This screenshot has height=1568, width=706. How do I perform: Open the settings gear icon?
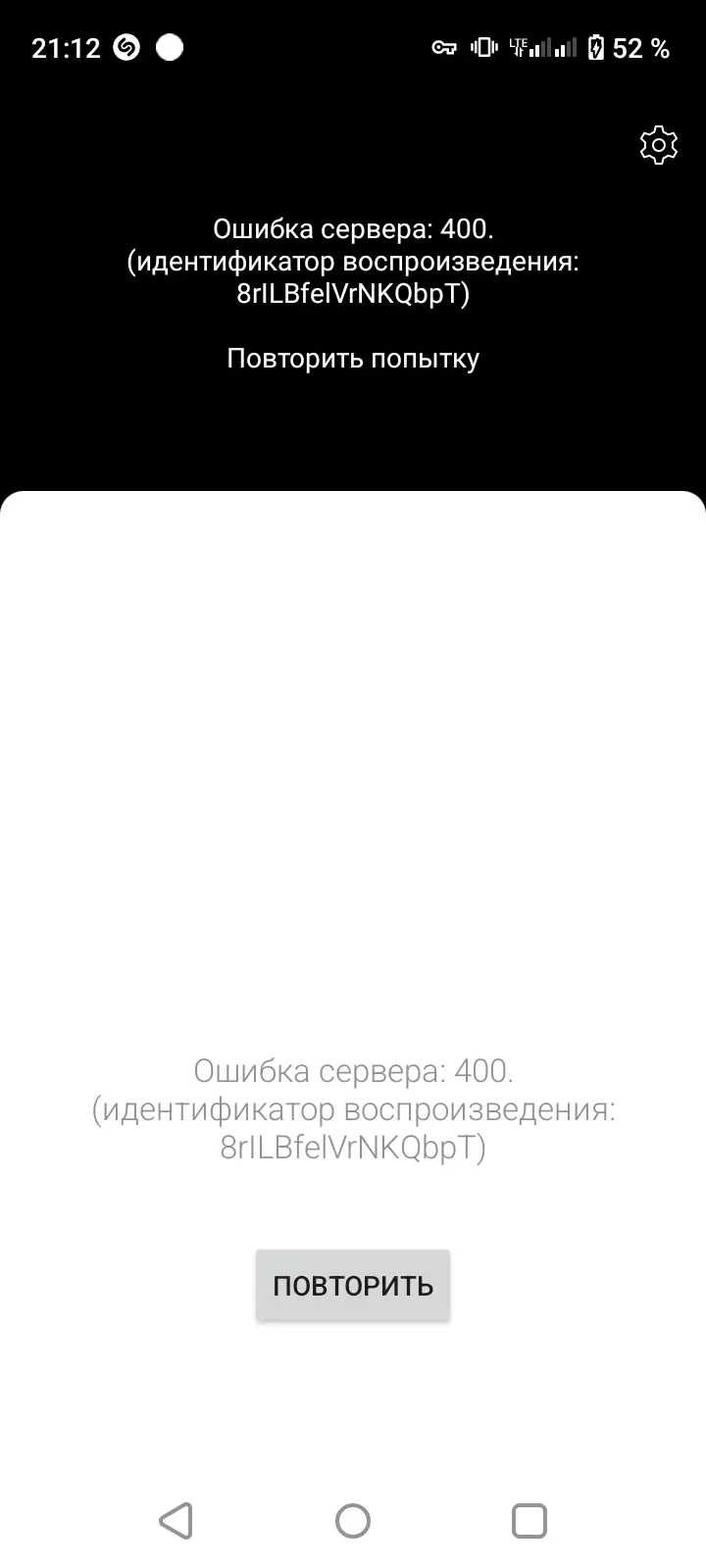pyautogui.click(x=658, y=145)
